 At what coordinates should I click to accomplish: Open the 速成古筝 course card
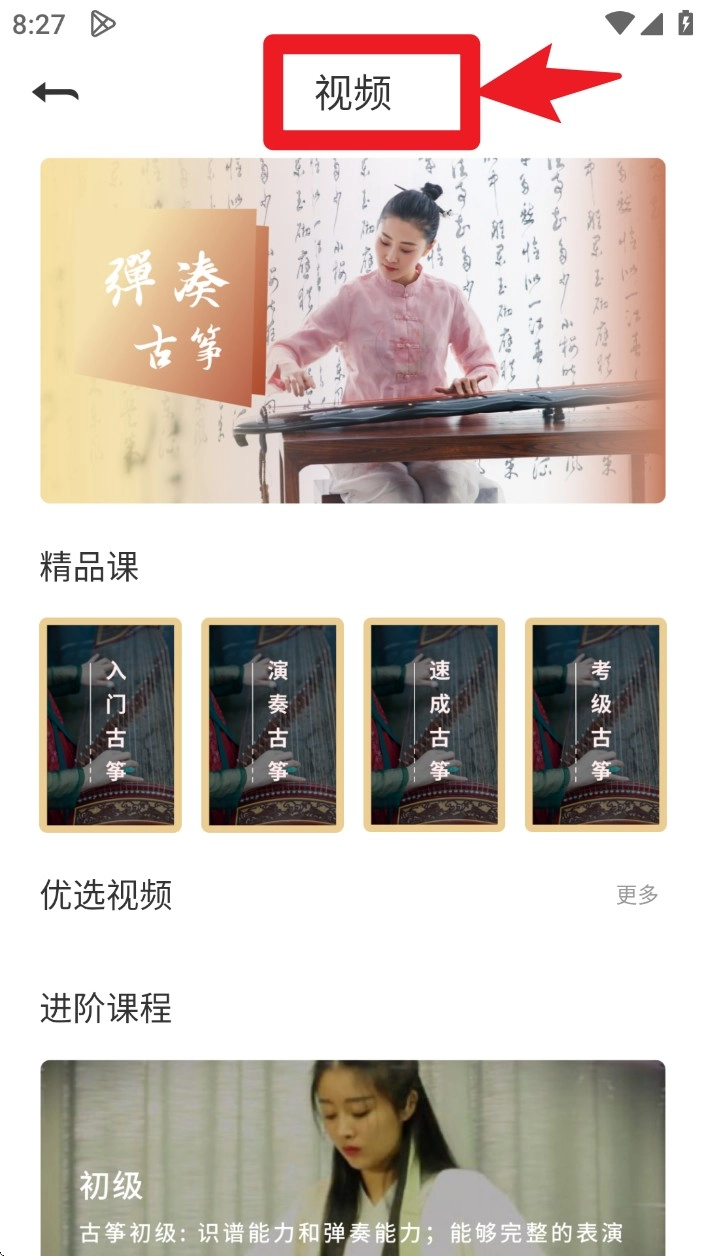click(434, 725)
